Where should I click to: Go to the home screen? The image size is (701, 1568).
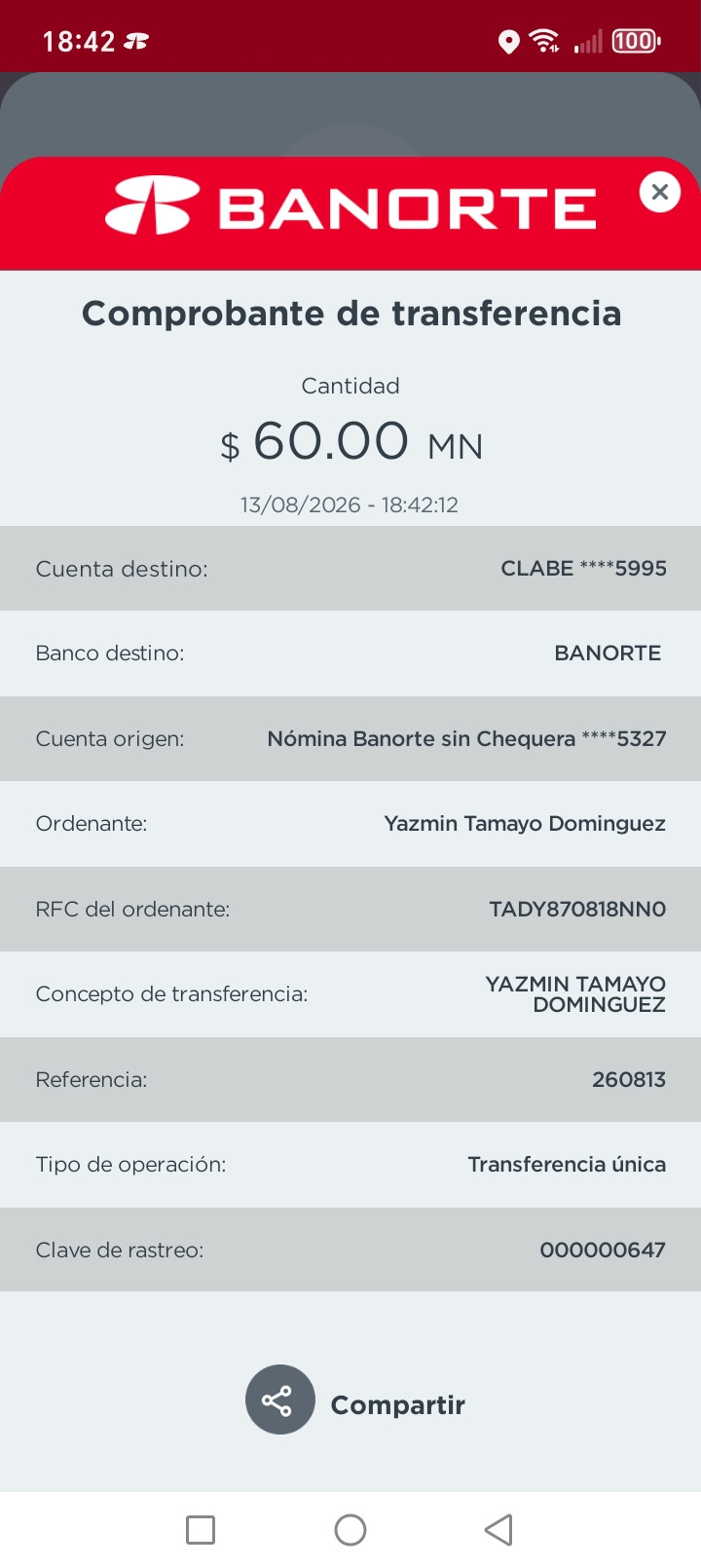[350, 1530]
